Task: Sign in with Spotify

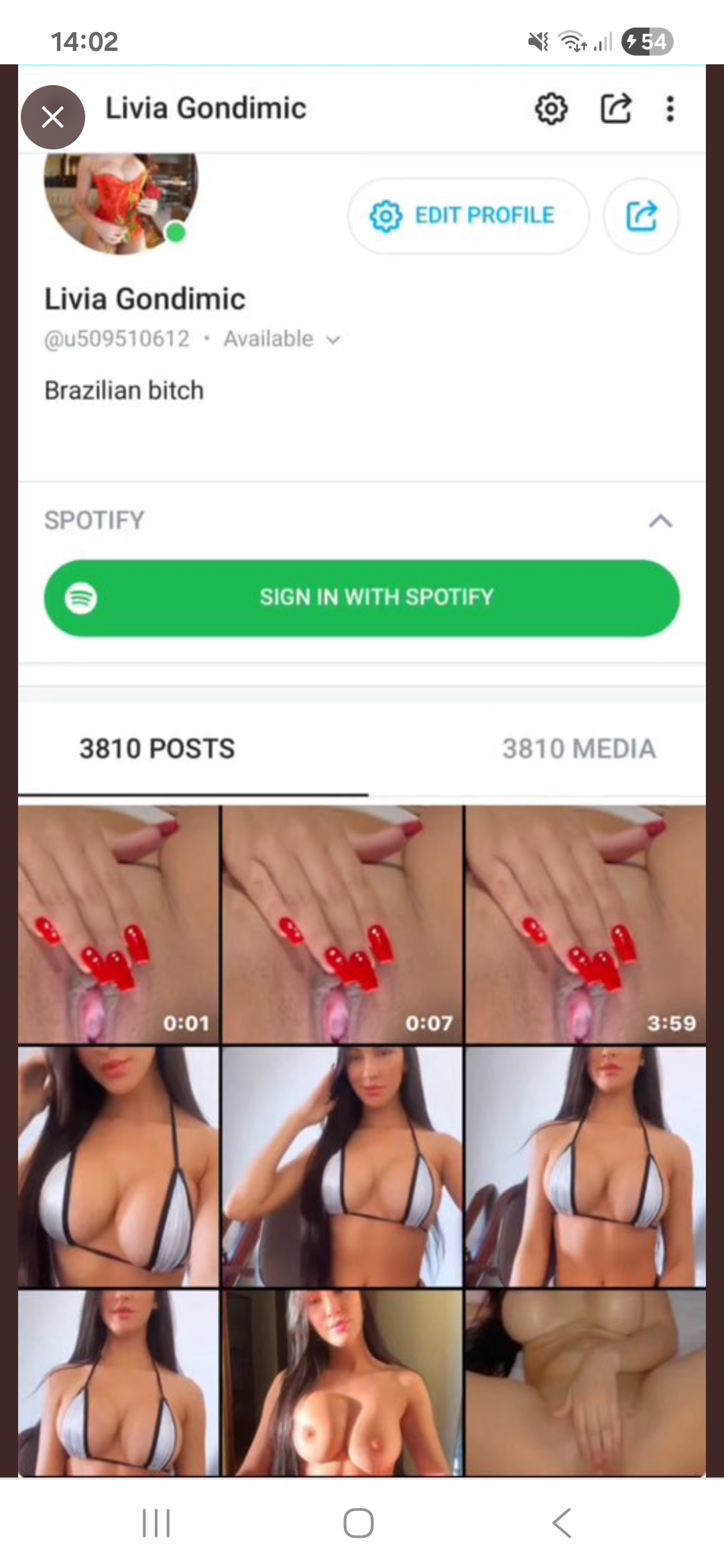Action: pyautogui.click(x=362, y=597)
